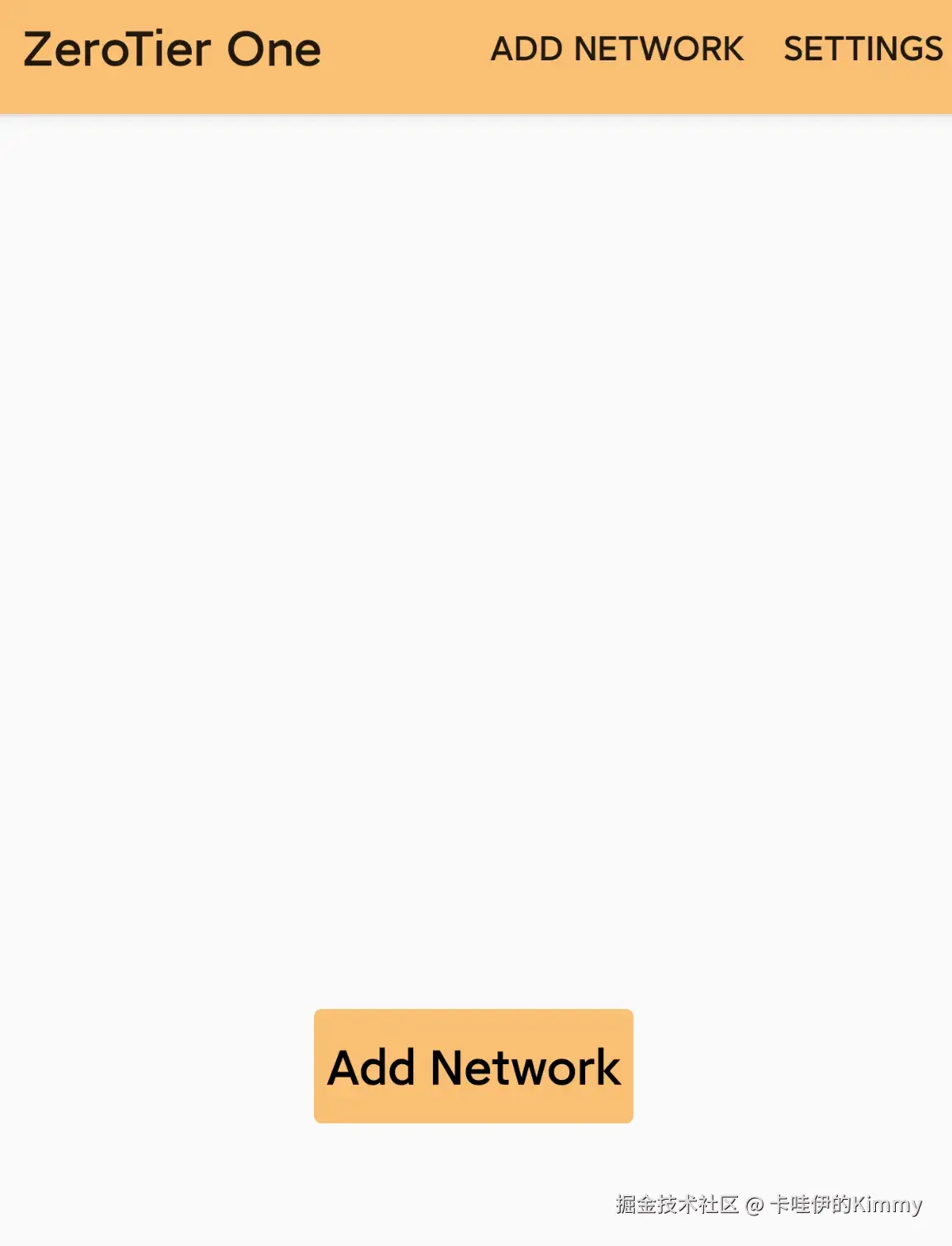The height and width of the screenshot is (1246, 952).
Task: Tap the orange Add Network button
Action: pos(474,1066)
